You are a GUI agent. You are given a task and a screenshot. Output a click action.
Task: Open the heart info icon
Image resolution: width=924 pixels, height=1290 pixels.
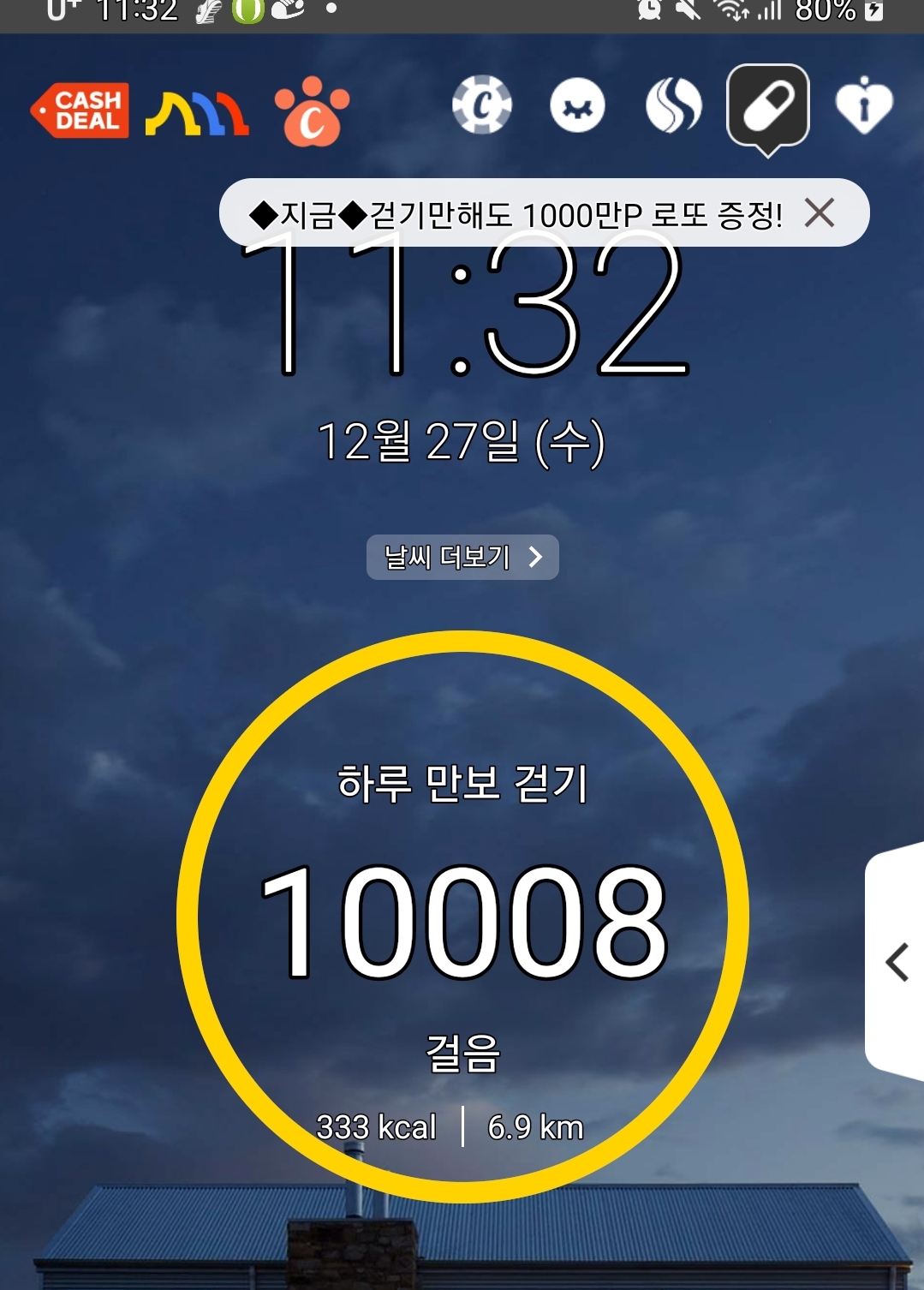(863, 106)
